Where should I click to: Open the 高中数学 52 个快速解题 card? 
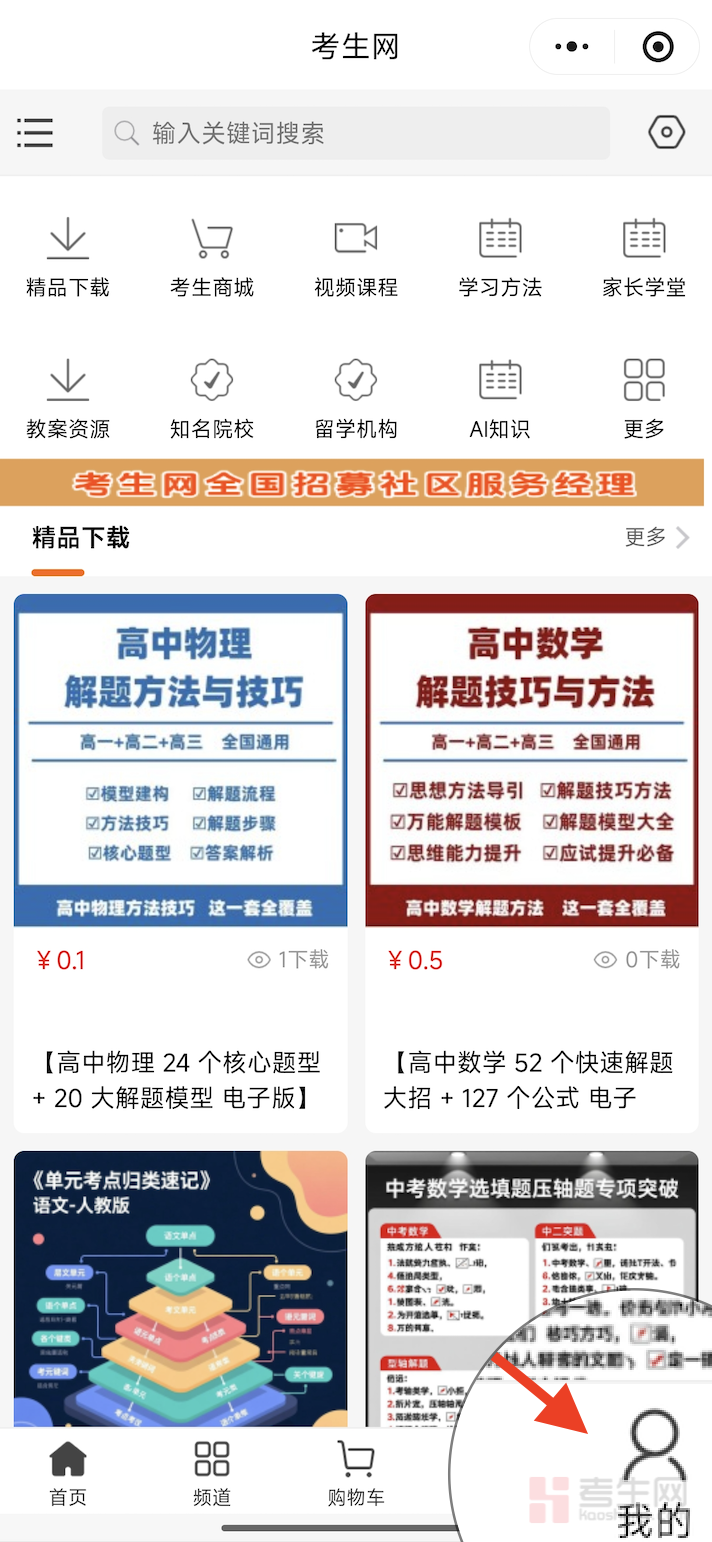coord(532,860)
